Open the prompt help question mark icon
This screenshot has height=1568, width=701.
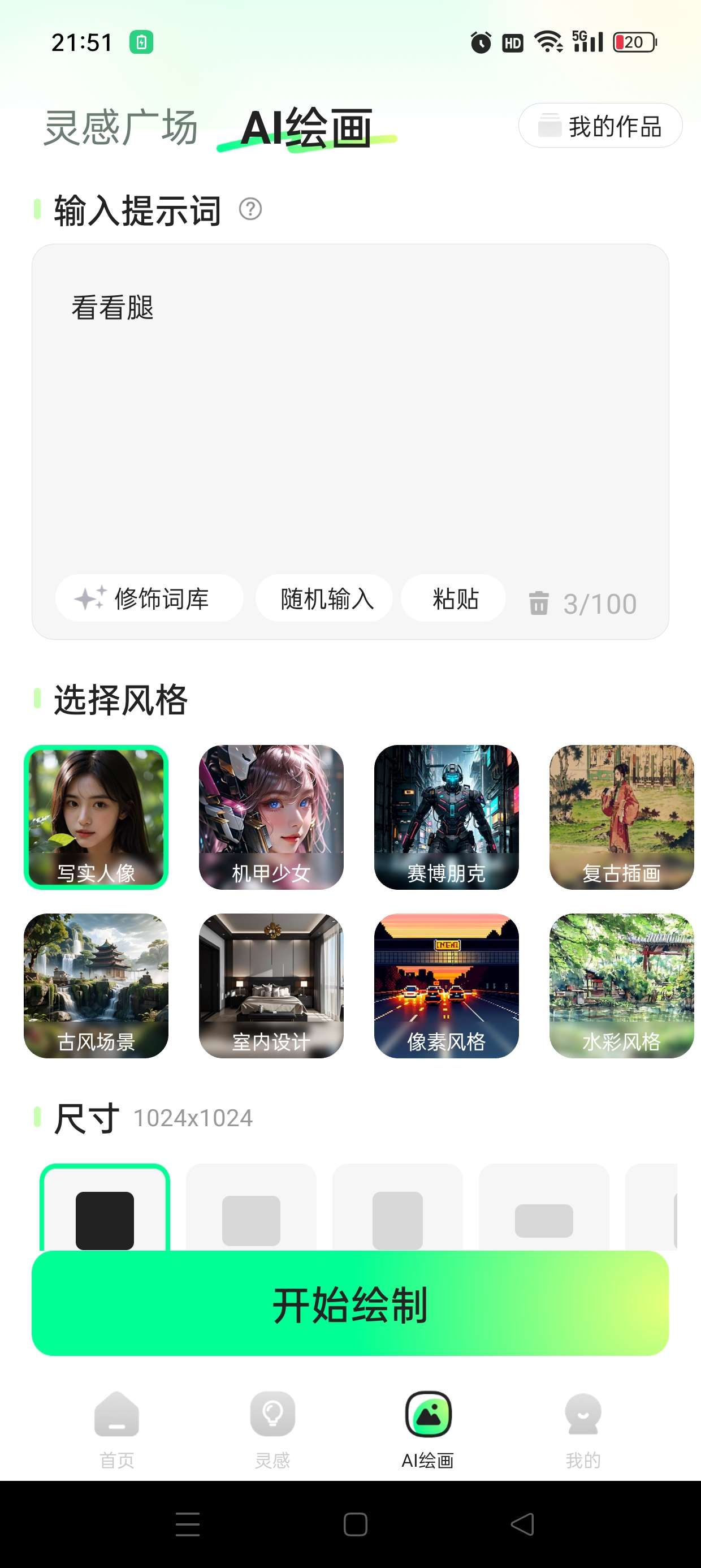(x=250, y=209)
